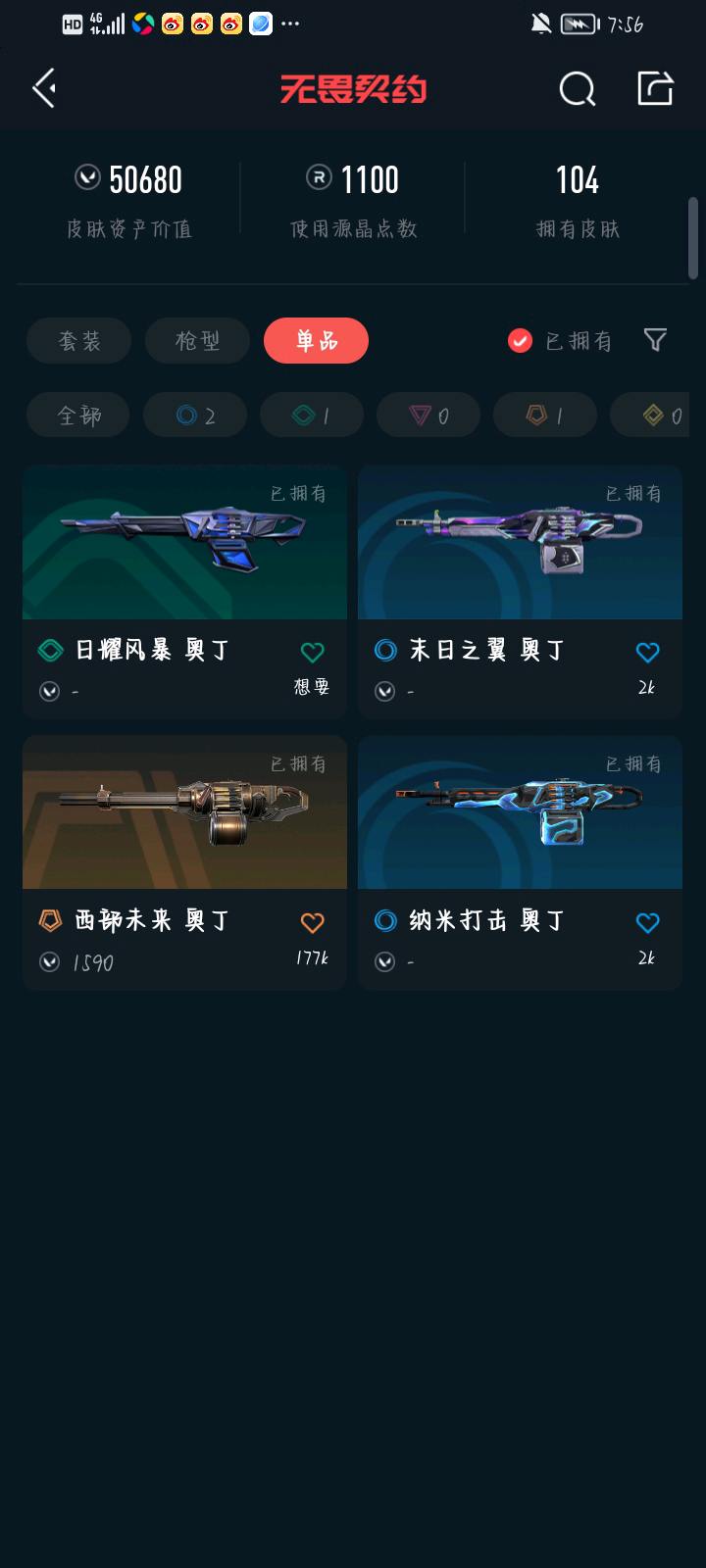The width and height of the screenshot is (706, 1568).
Task: Tap the heart on 纳米打击 奥丁
Action: tap(647, 922)
